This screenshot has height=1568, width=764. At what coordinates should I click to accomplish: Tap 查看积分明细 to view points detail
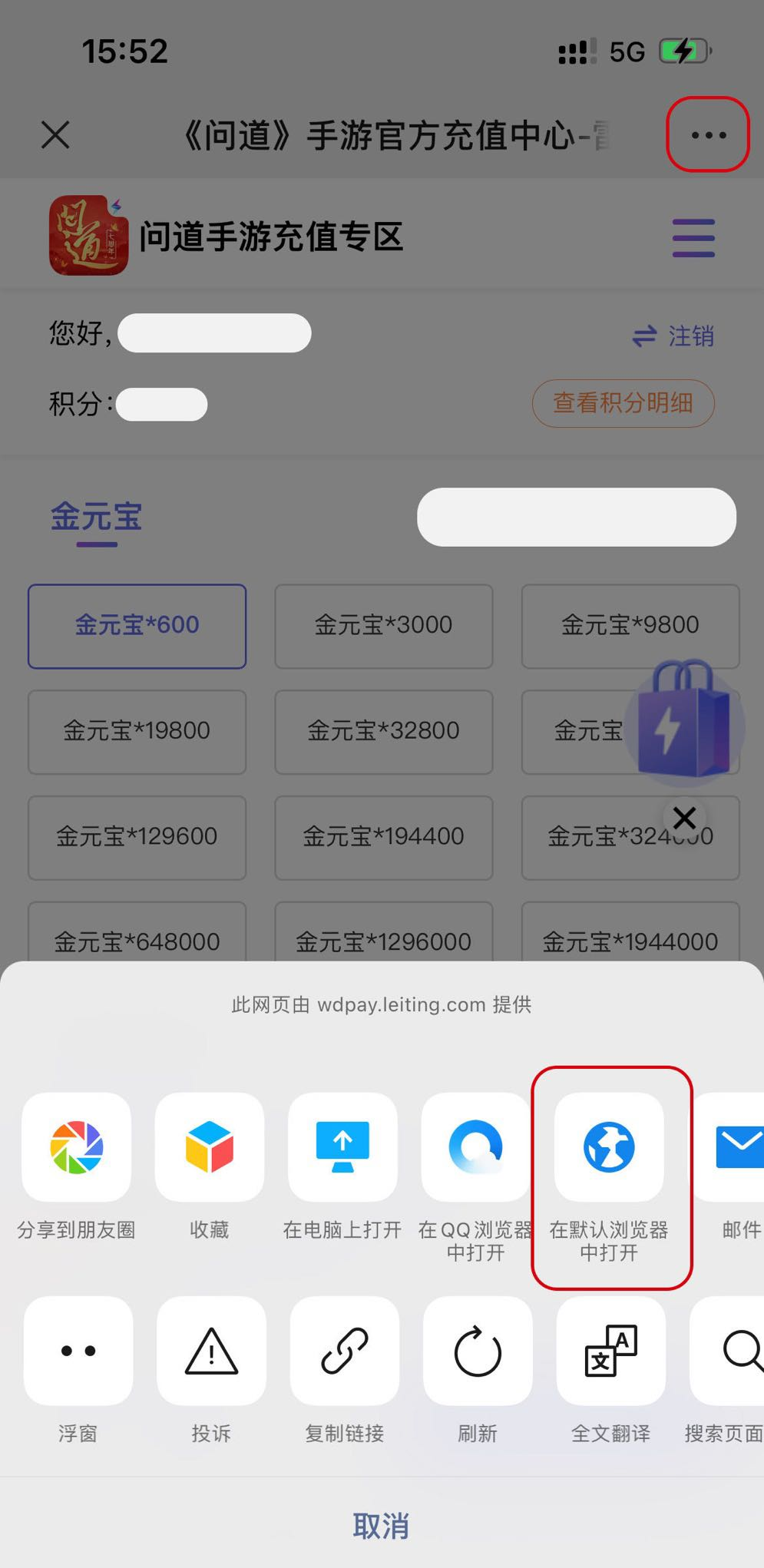click(623, 403)
